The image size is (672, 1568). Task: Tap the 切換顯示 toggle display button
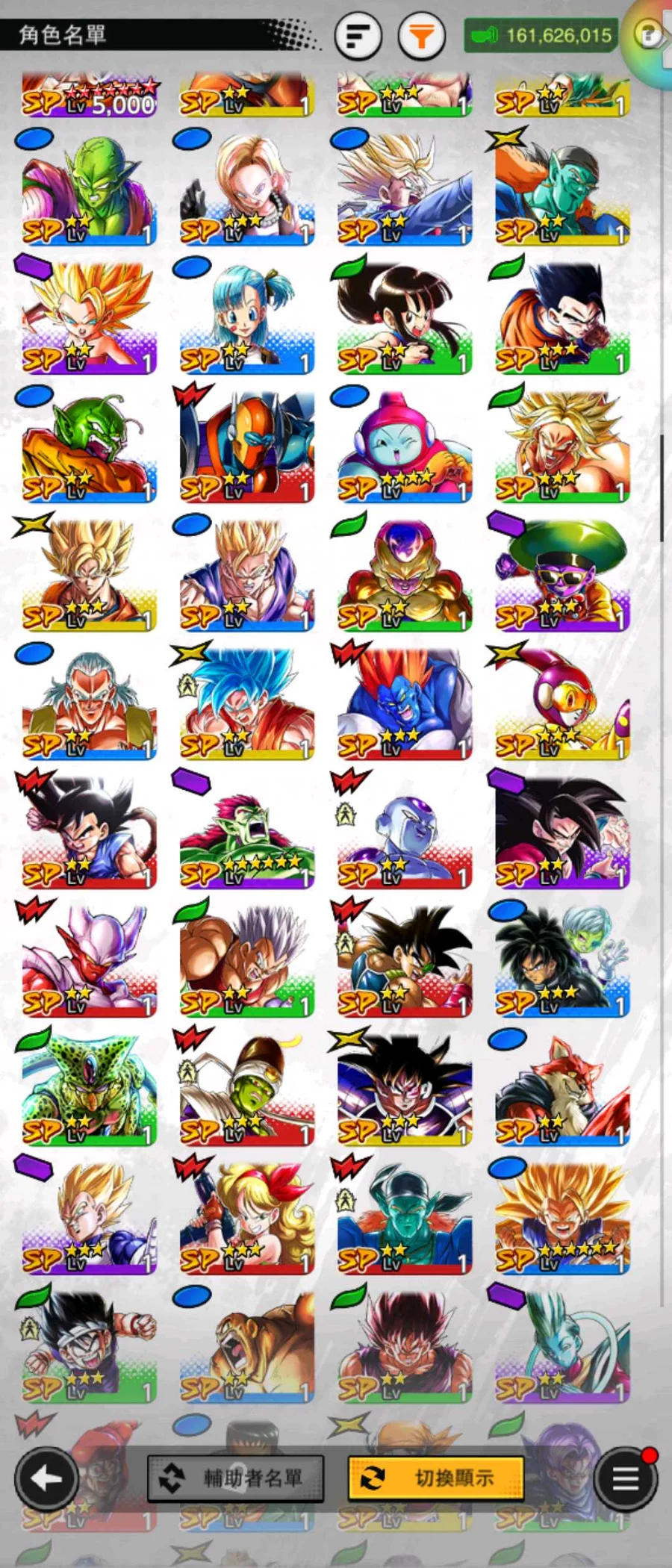point(435,1478)
